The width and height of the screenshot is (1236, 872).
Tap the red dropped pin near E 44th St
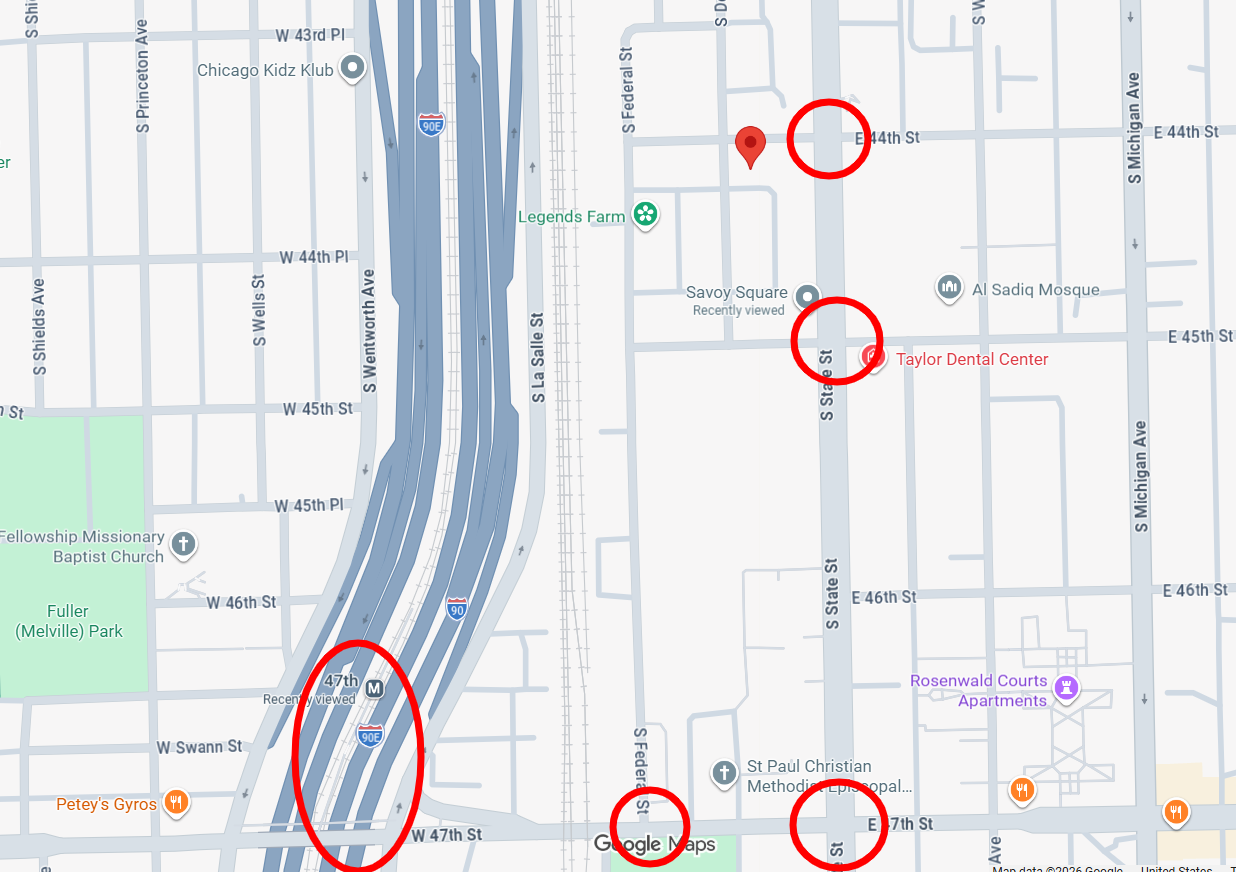[x=750, y=146]
